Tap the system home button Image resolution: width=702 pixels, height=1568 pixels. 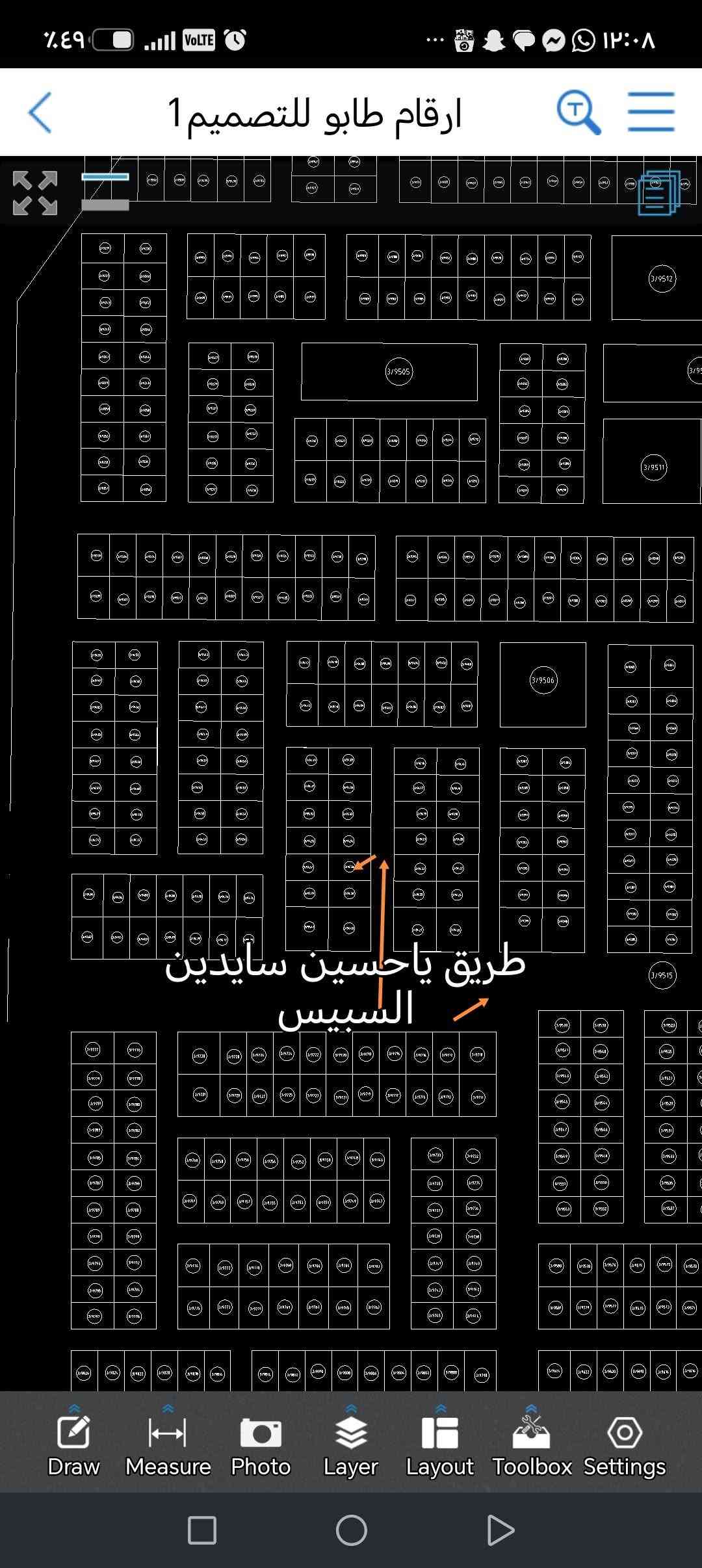pyautogui.click(x=352, y=1530)
